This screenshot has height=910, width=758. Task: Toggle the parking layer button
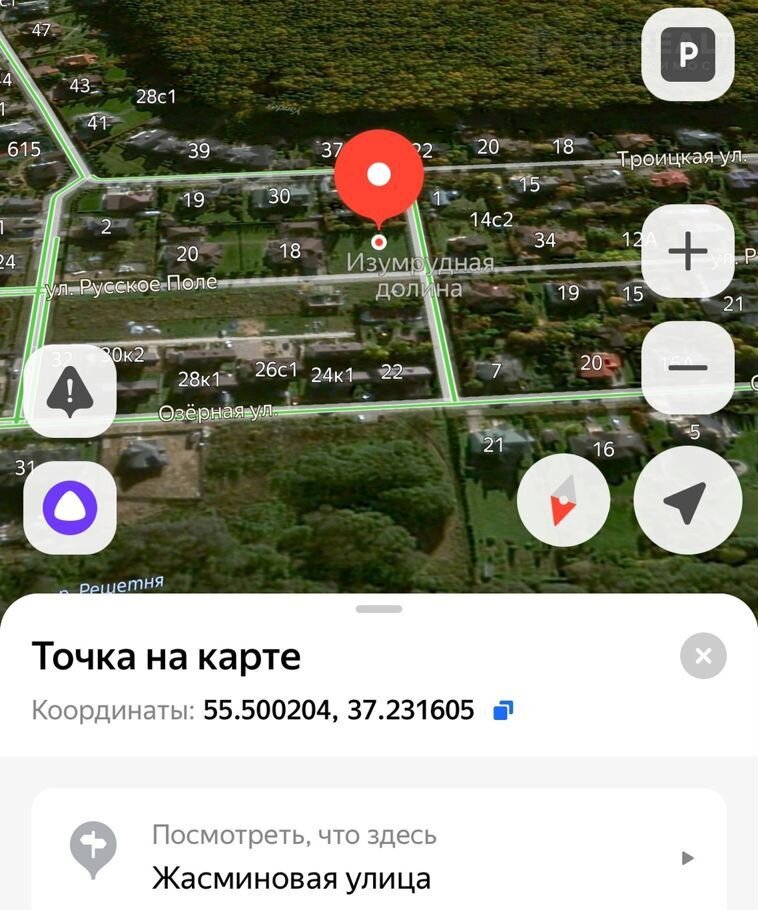pos(688,54)
